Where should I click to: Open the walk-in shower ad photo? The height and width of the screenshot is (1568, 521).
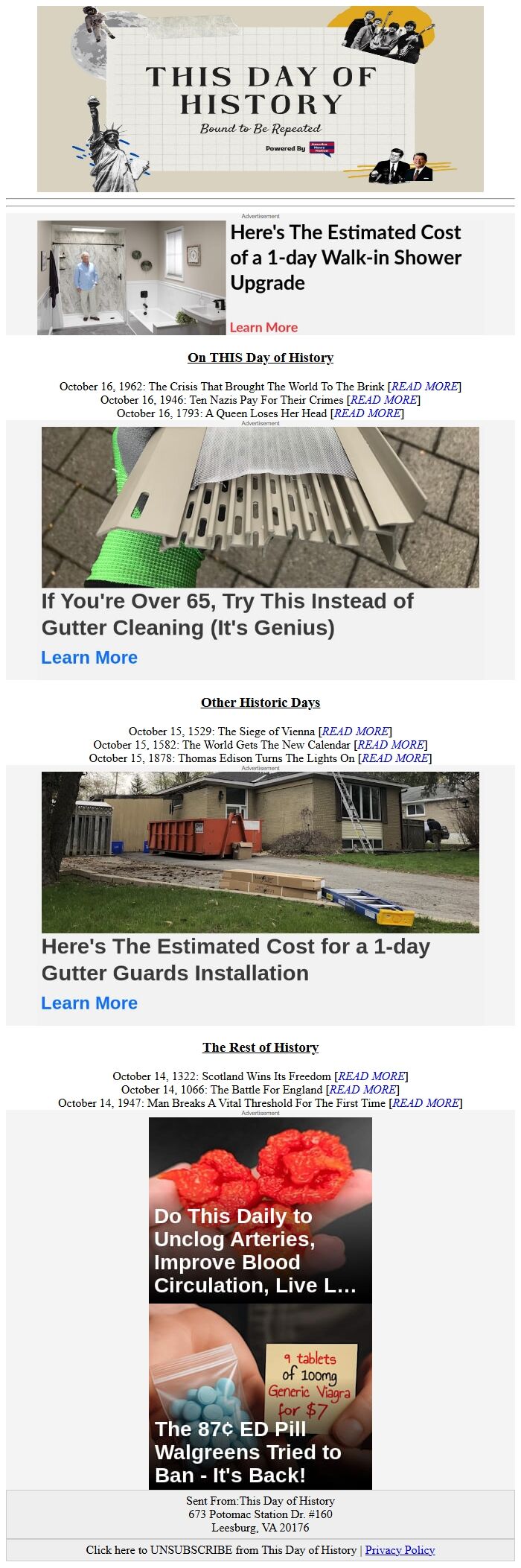[x=132, y=277]
